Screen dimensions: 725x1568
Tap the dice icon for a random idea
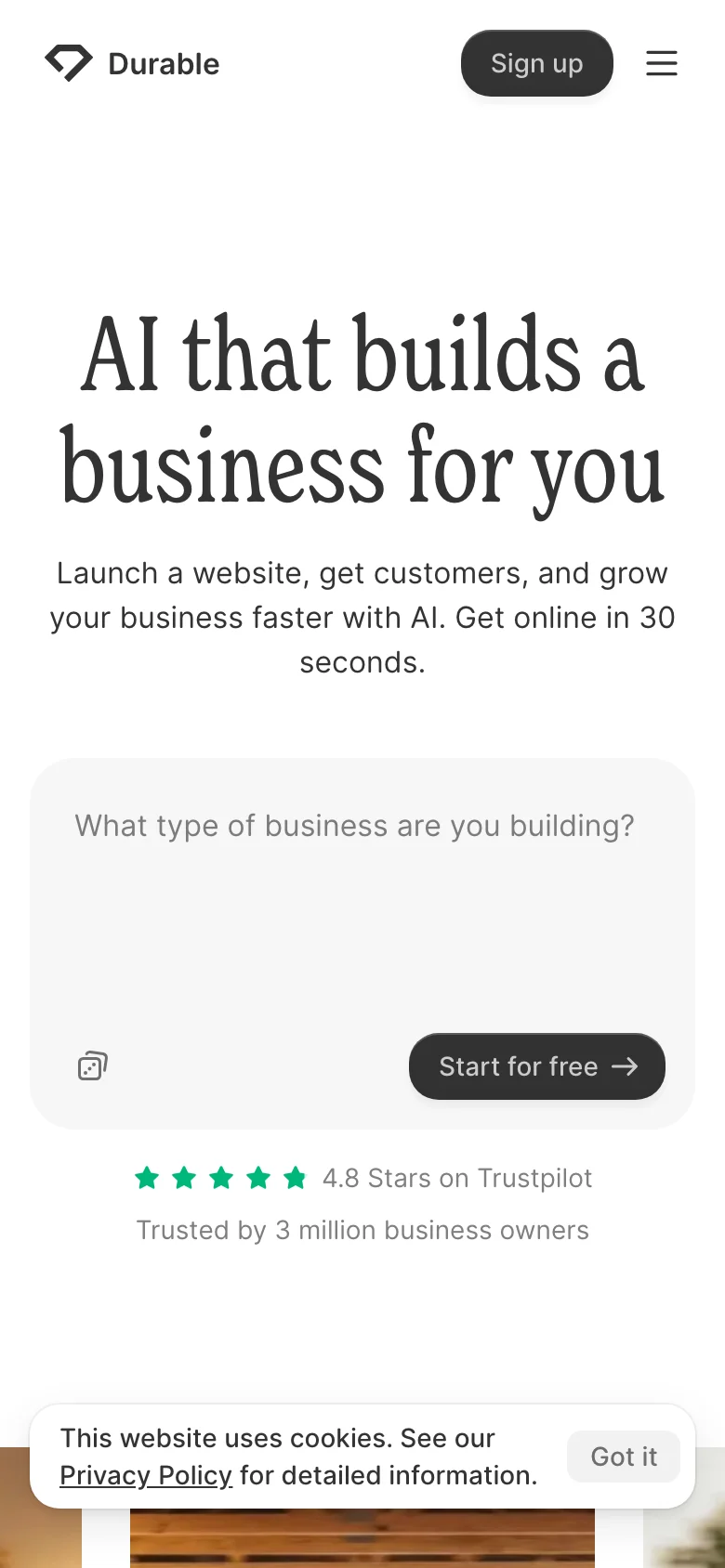tap(92, 1065)
